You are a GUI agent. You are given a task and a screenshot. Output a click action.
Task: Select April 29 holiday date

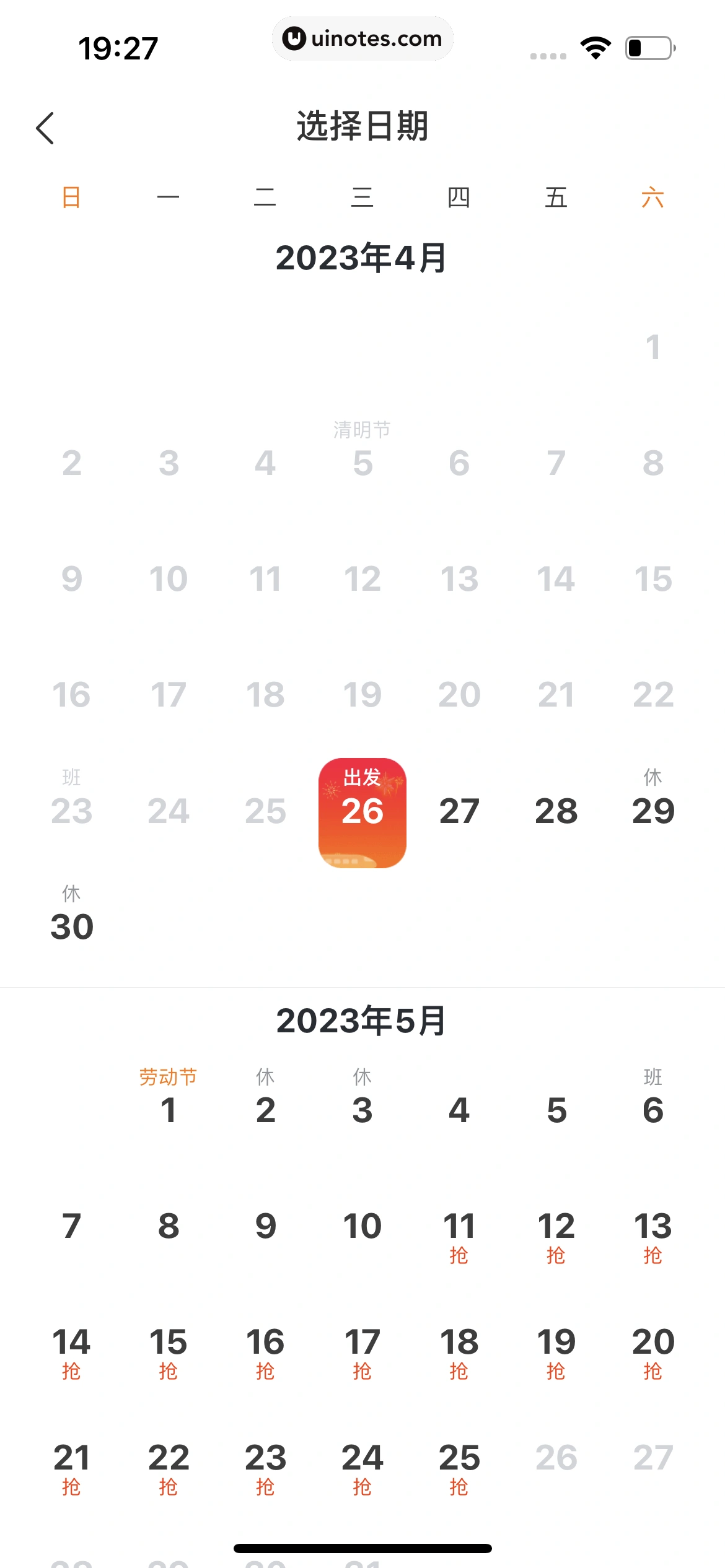[652, 805]
